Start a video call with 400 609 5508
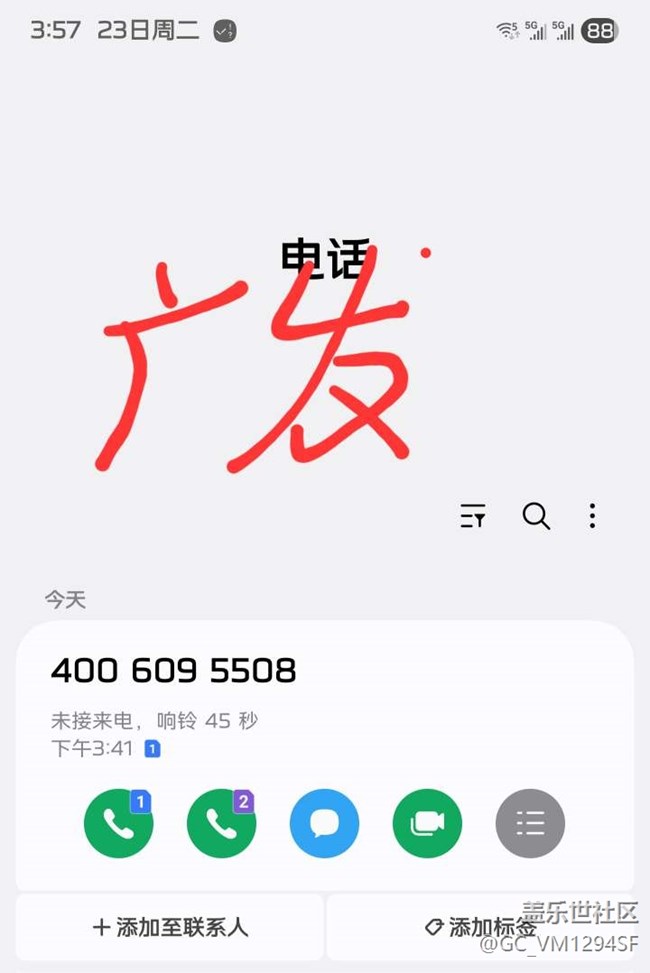650x973 pixels. pos(427,823)
